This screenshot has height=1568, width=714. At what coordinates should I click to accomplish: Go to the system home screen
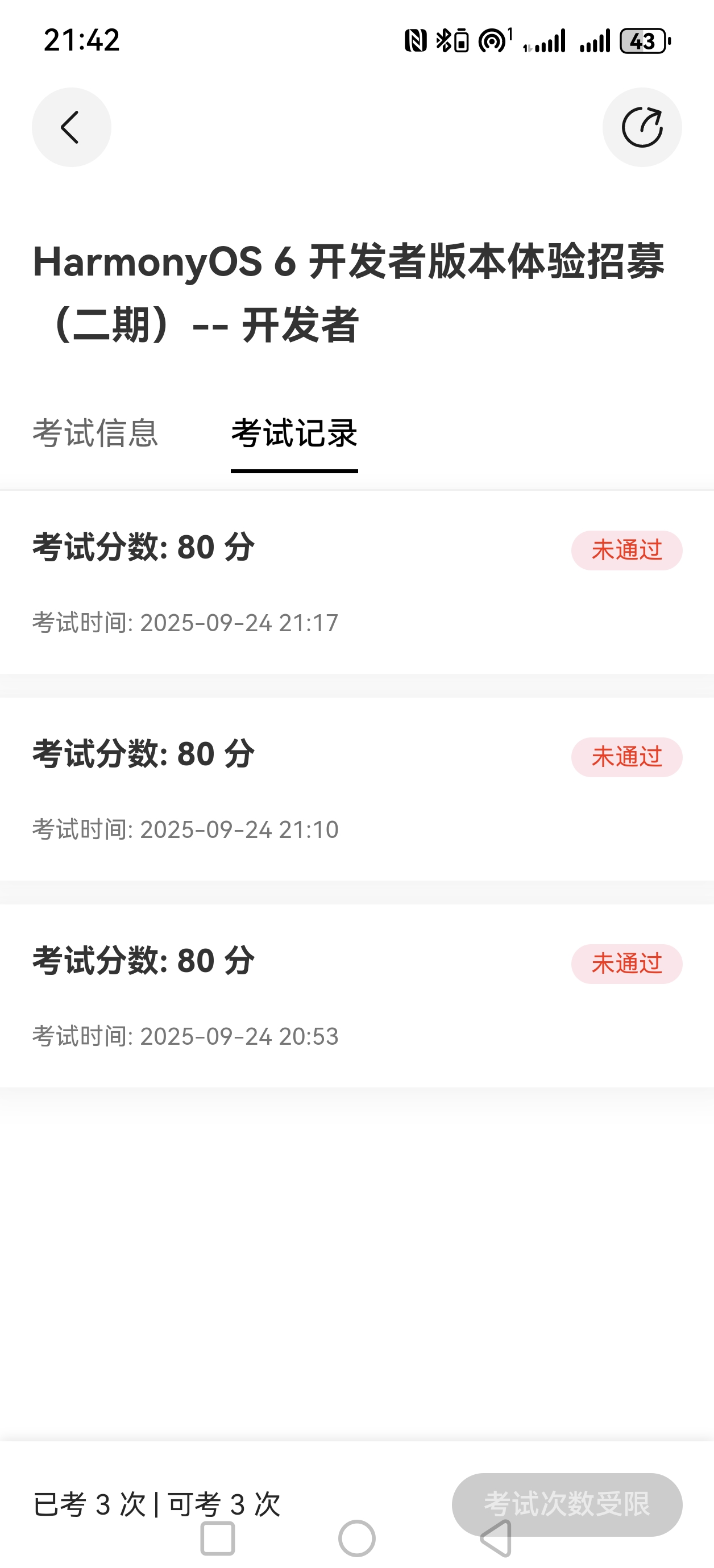click(x=357, y=1538)
